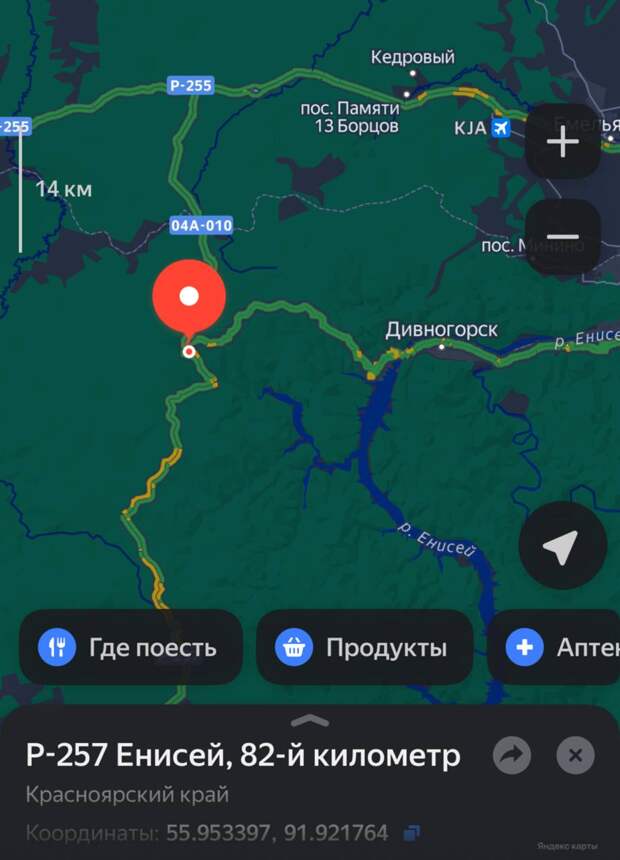Tap the red location pin
Viewport: 620px width, 860px height.
pyautogui.click(x=189, y=298)
